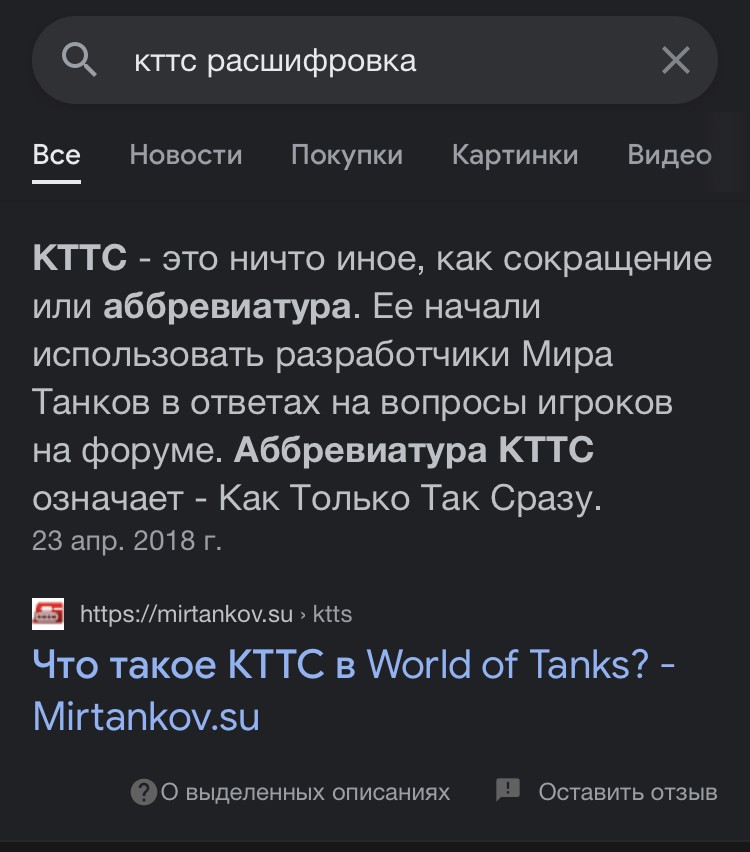Clear the search query with the X

(x=676, y=62)
